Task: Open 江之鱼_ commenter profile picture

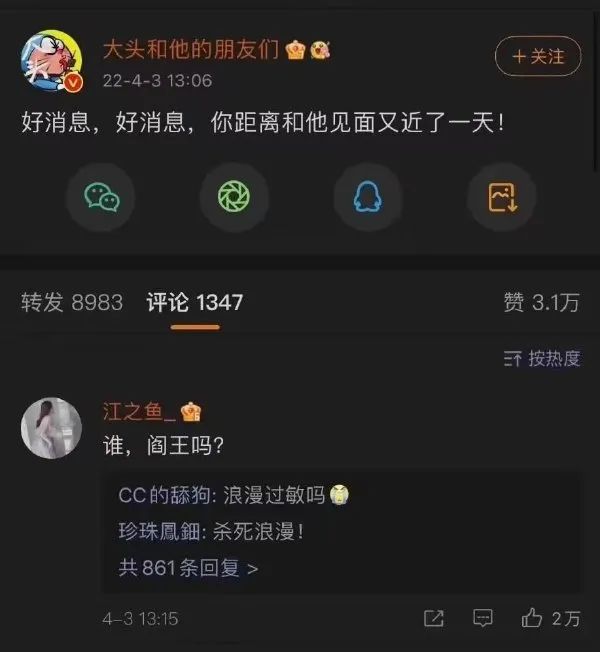Action: pyautogui.click(x=52, y=428)
